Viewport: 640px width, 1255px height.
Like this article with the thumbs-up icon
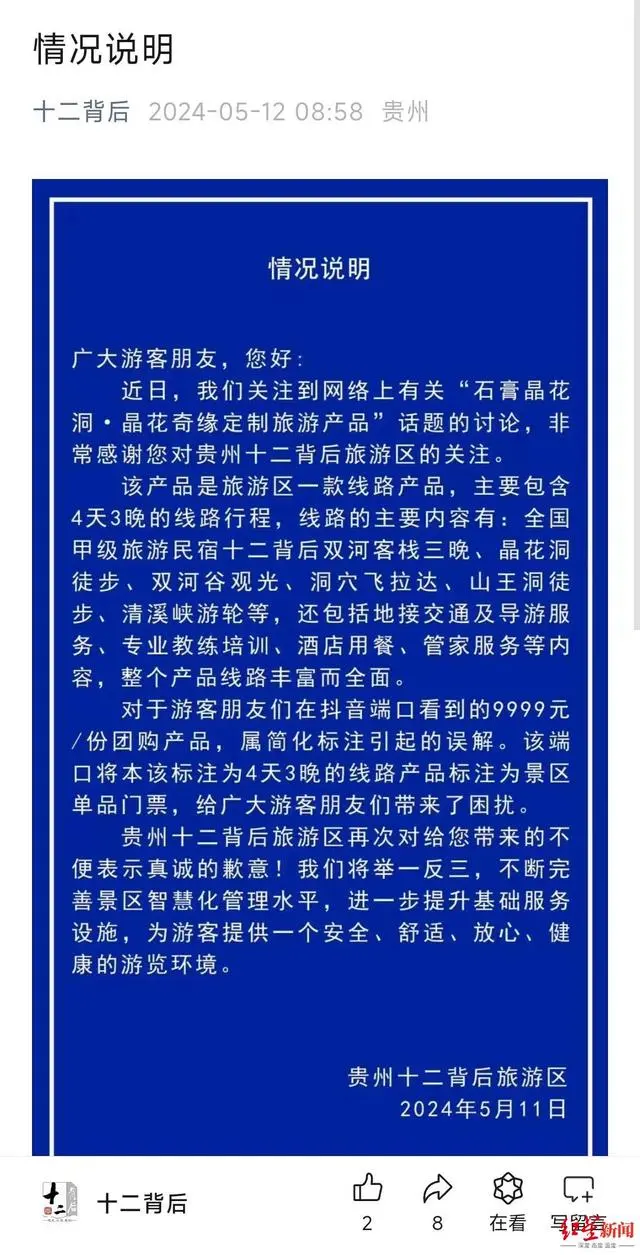pyautogui.click(x=368, y=1189)
